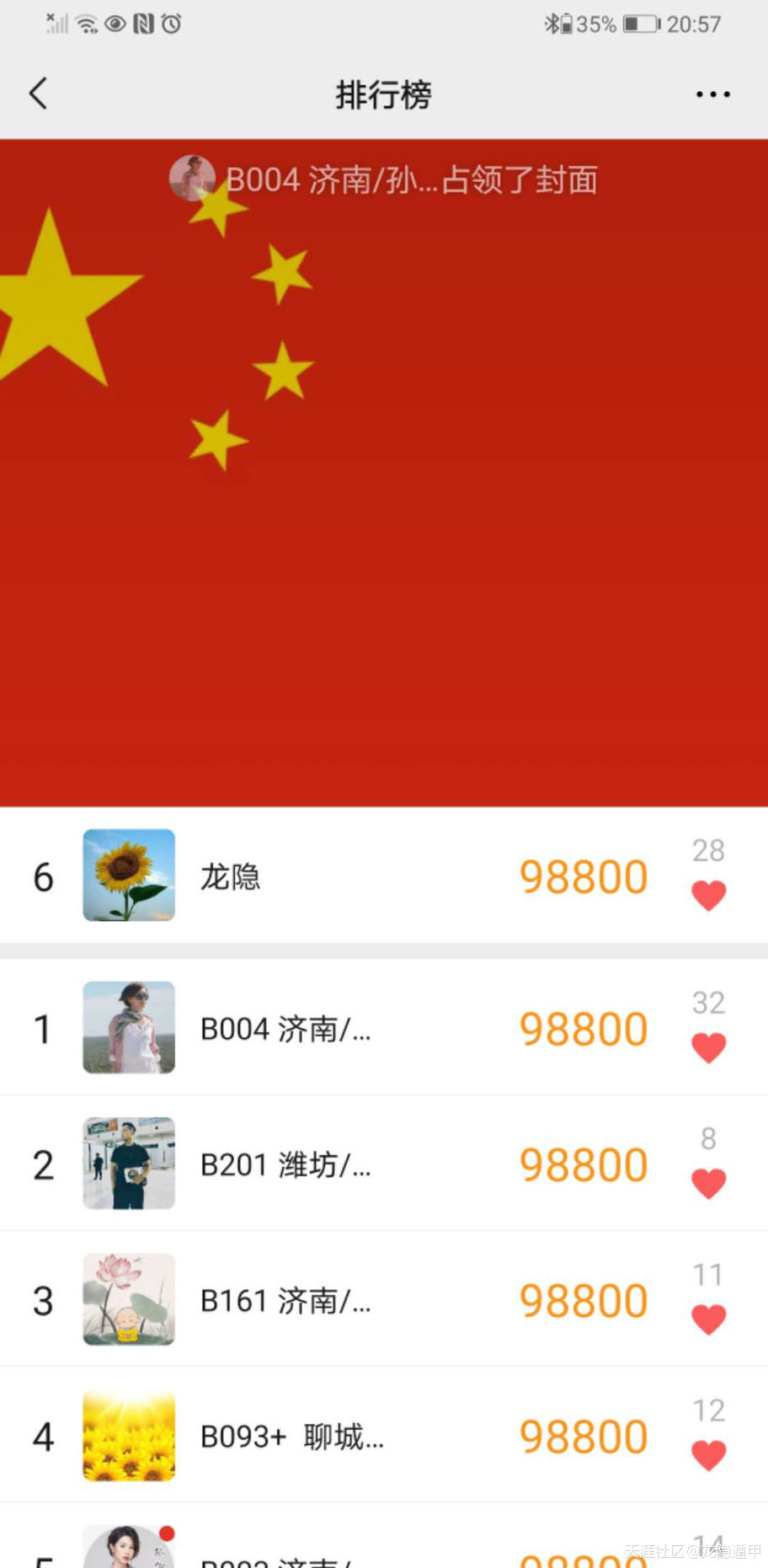View the cover holder B004 济南/孙
Image resolution: width=768 pixels, height=1568 pixels.
[x=384, y=179]
